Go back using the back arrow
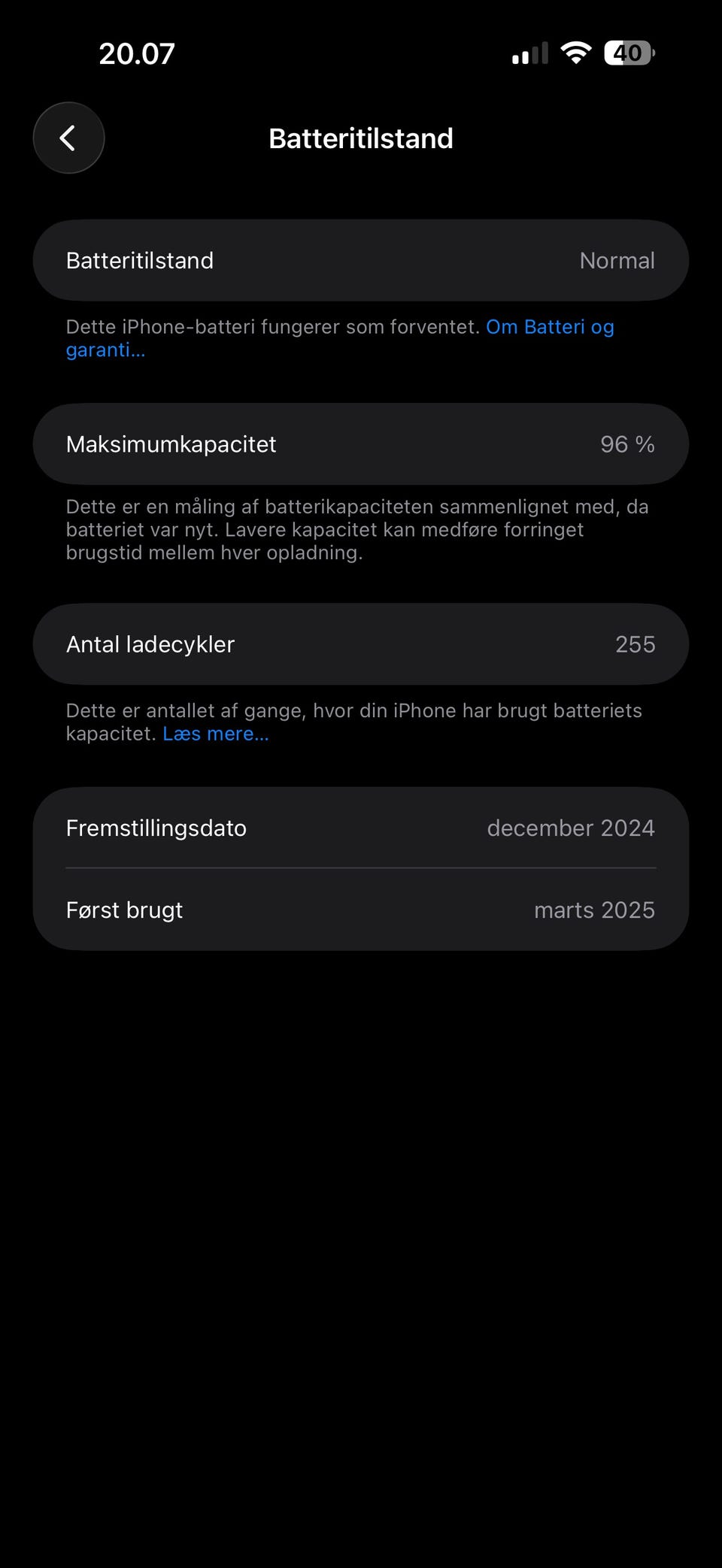 [68, 138]
